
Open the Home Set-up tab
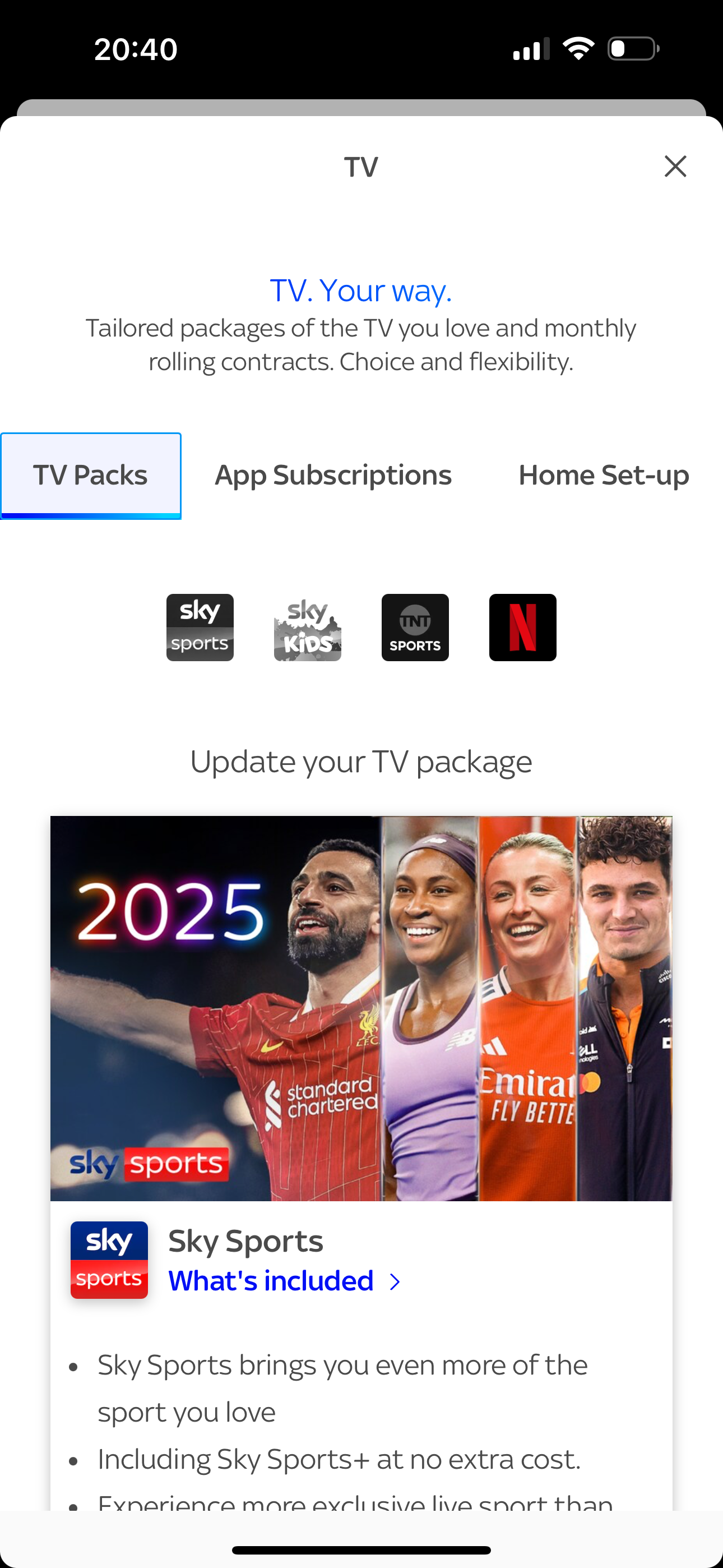click(x=603, y=475)
